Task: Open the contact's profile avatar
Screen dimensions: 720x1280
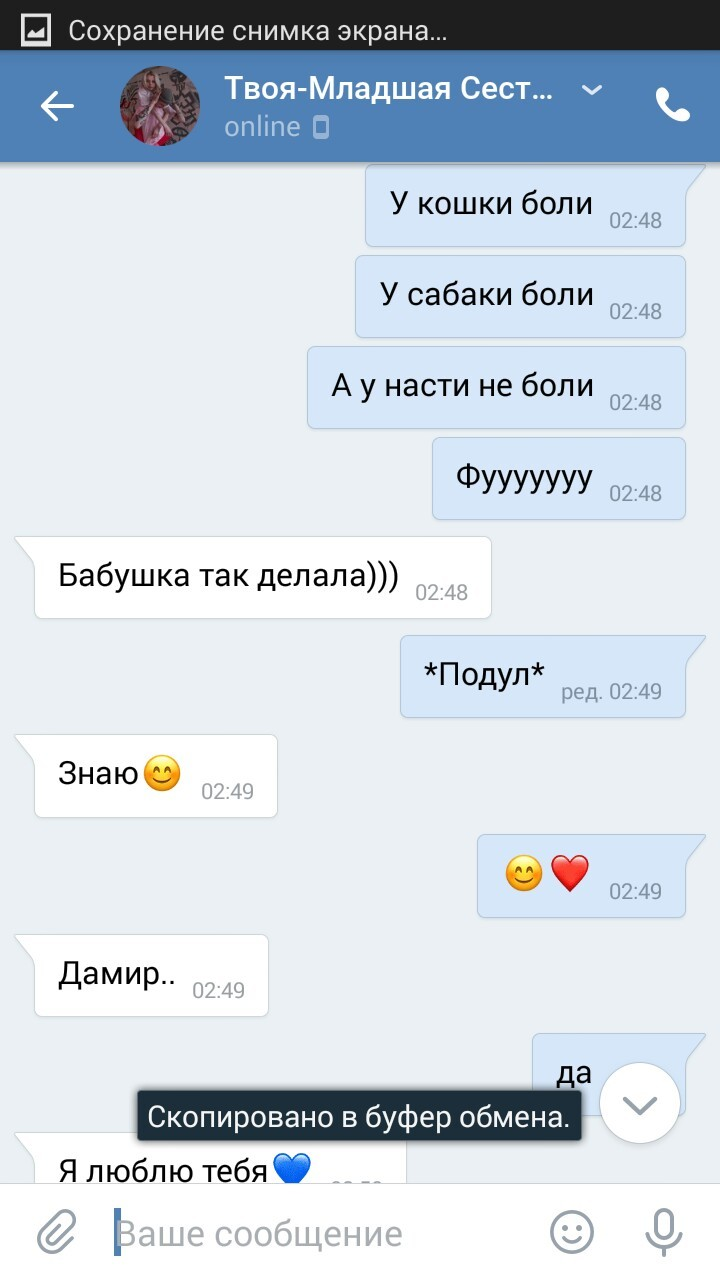Action: 160,106
